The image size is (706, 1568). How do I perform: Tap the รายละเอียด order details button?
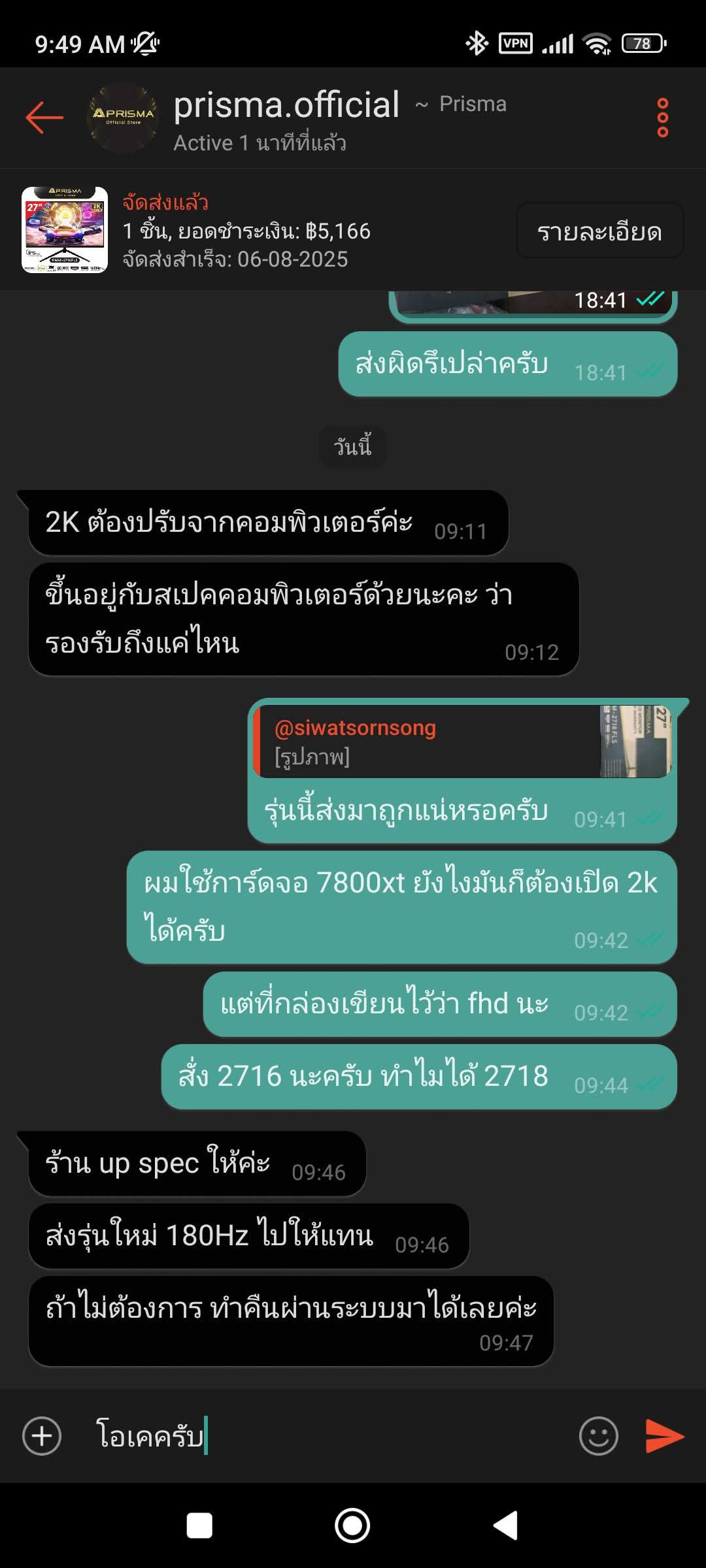pyautogui.click(x=599, y=231)
